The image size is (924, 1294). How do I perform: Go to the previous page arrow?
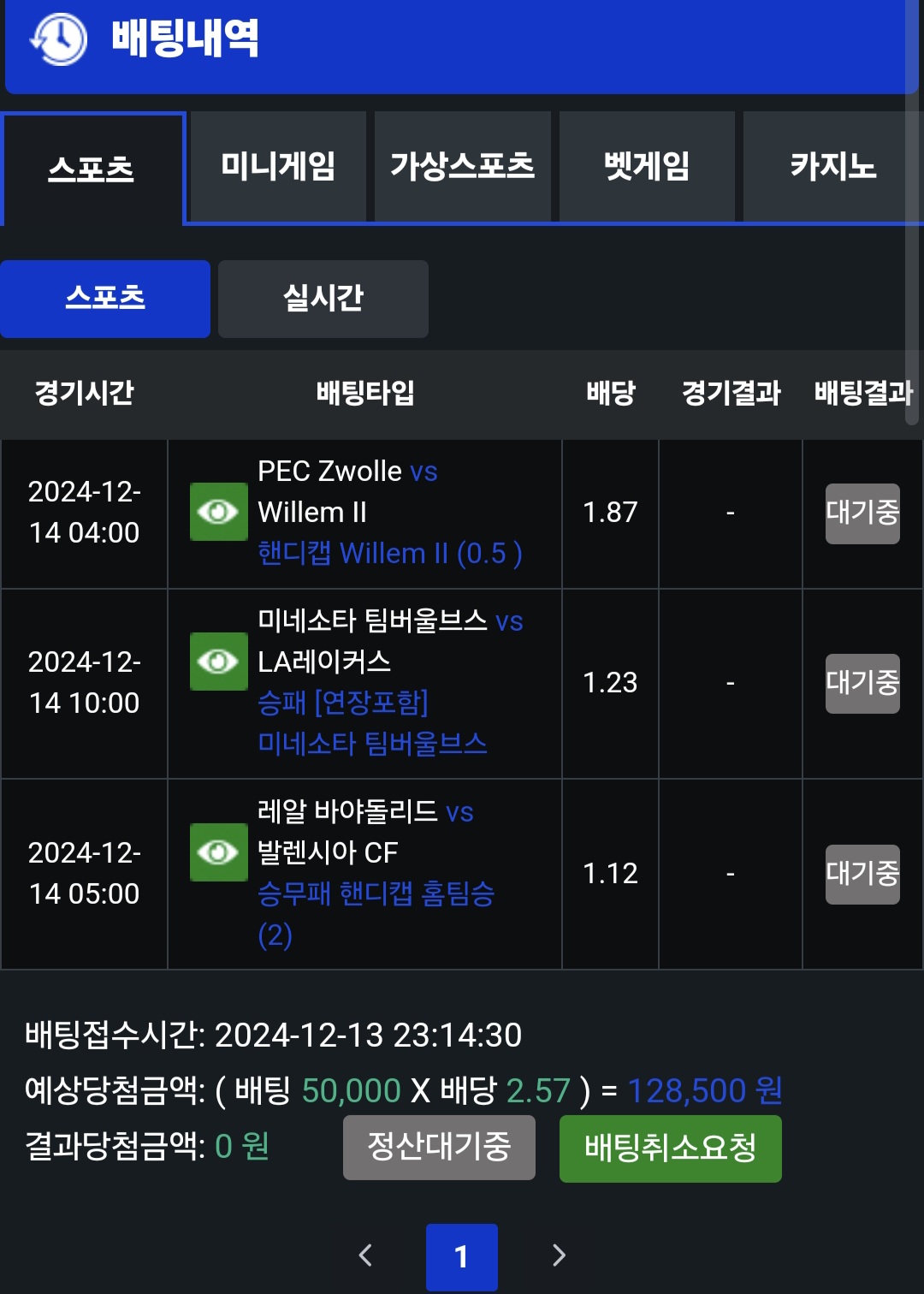click(365, 1255)
